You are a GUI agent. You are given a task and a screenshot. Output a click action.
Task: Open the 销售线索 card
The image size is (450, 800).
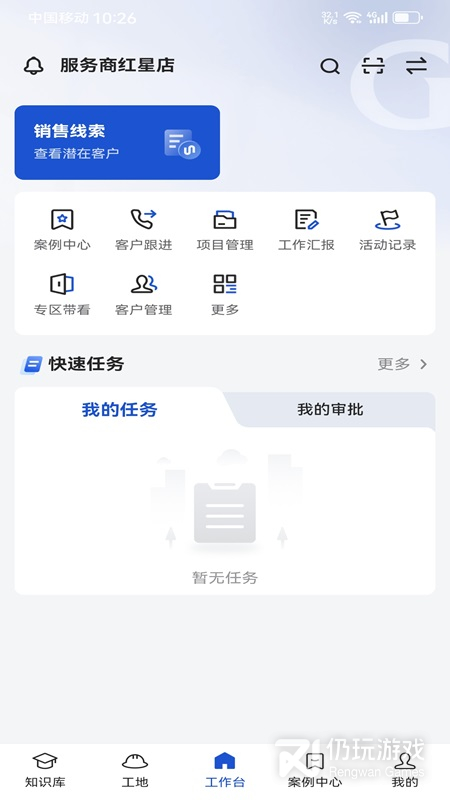tap(117, 142)
